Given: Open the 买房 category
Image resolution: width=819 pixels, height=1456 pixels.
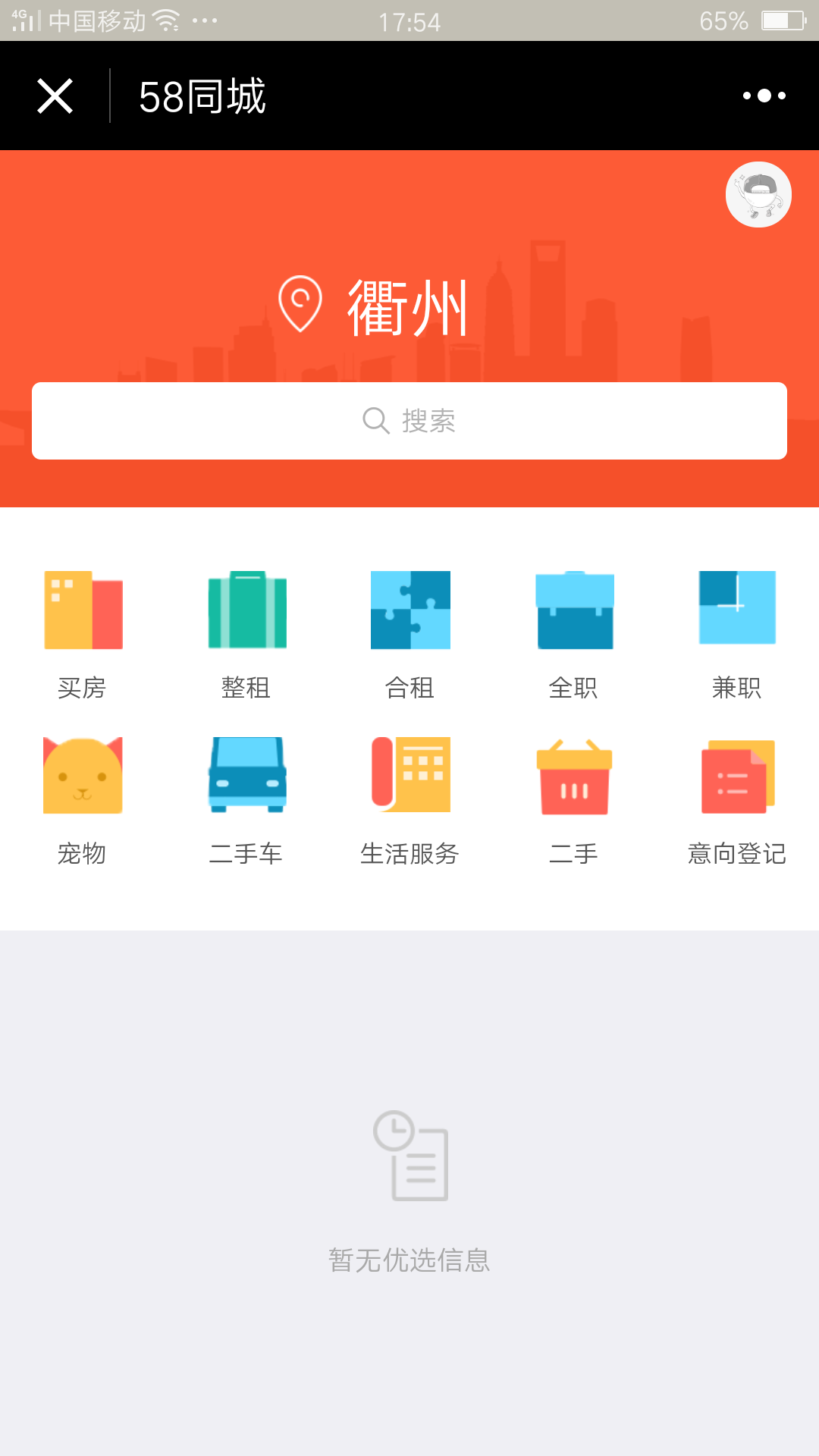Looking at the screenshot, I should pyautogui.click(x=83, y=633).
